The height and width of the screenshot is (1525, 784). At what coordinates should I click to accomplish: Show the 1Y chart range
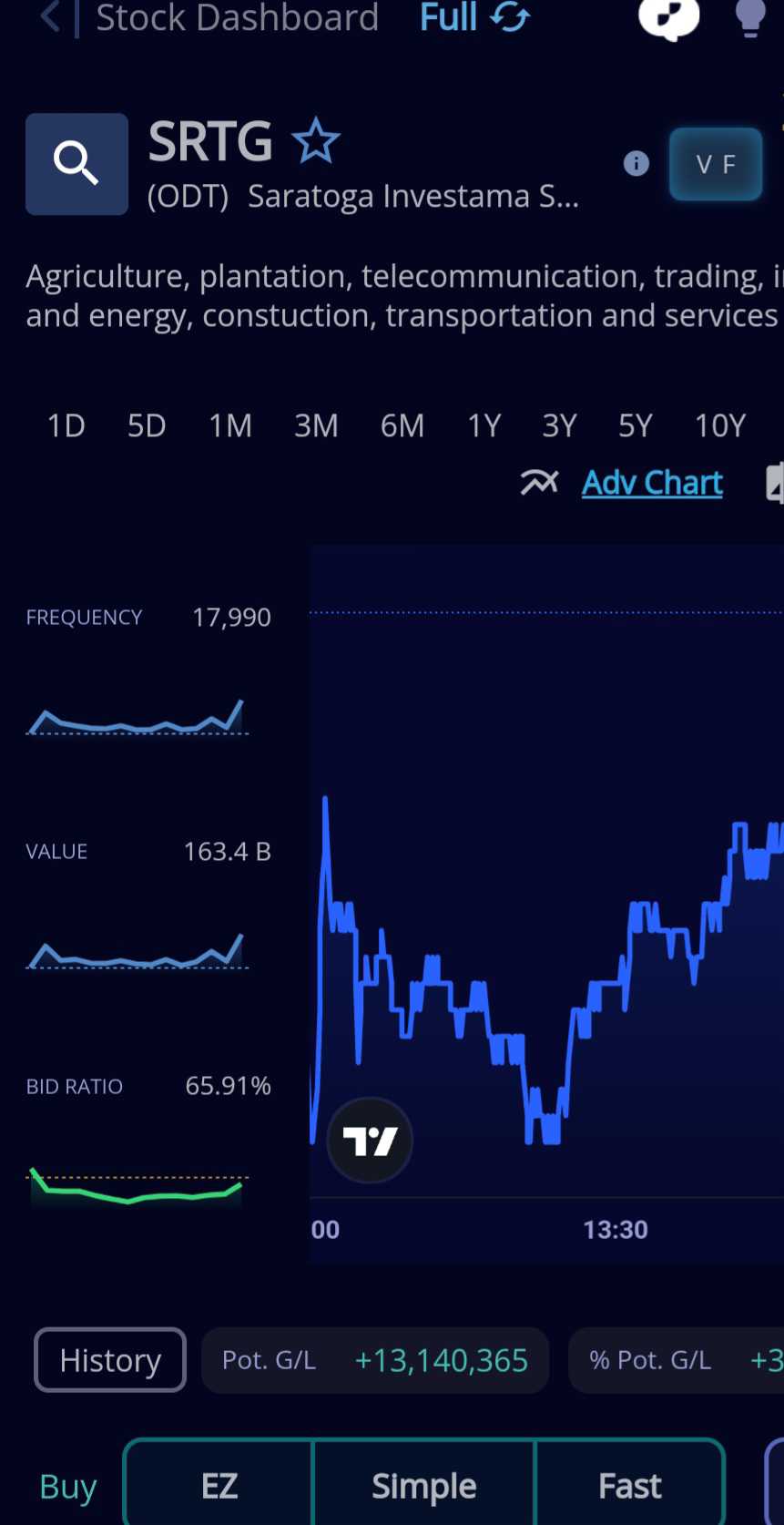[484, 425]
